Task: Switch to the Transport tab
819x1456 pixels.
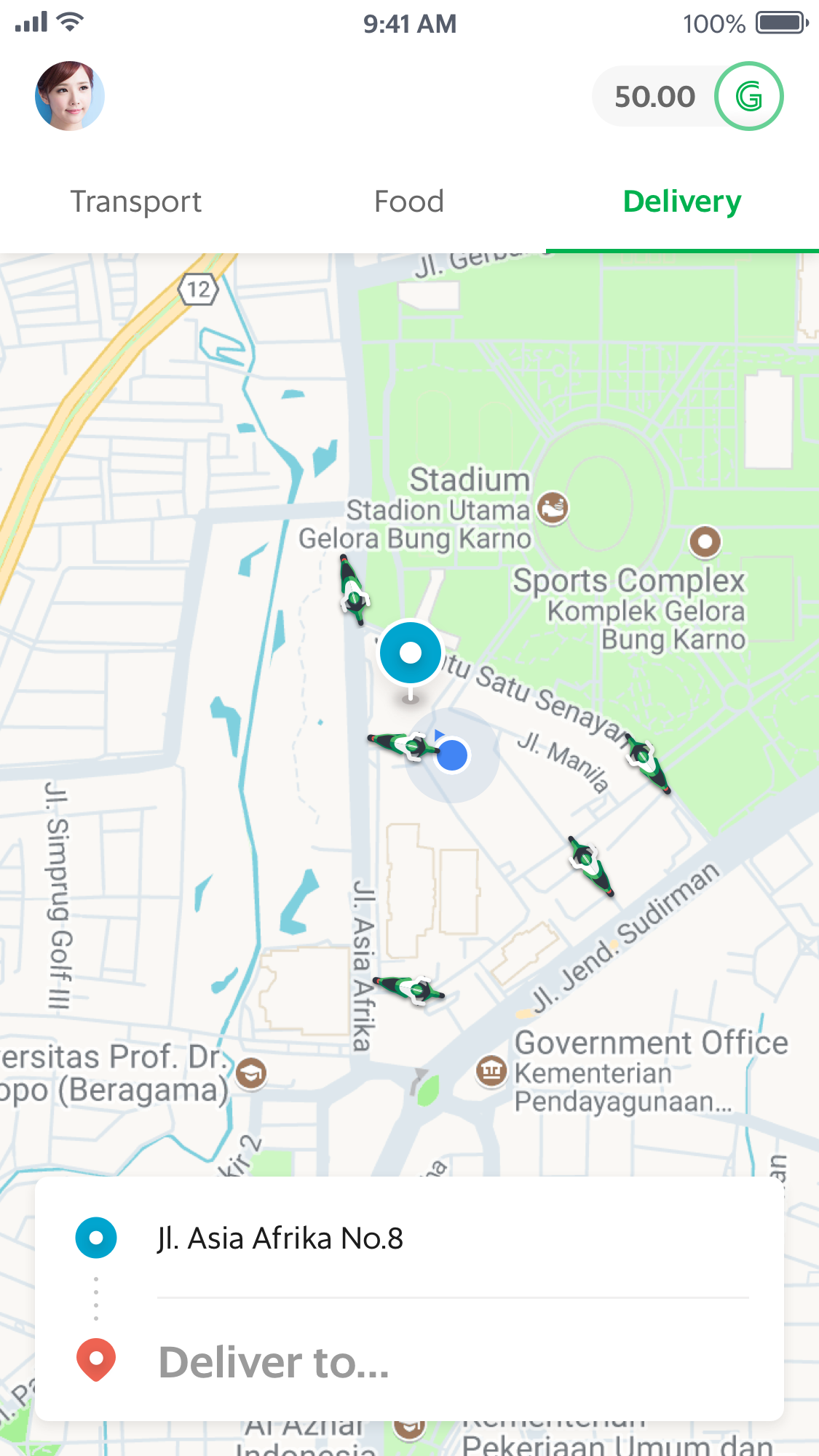Action: click(x=136, y=202)
